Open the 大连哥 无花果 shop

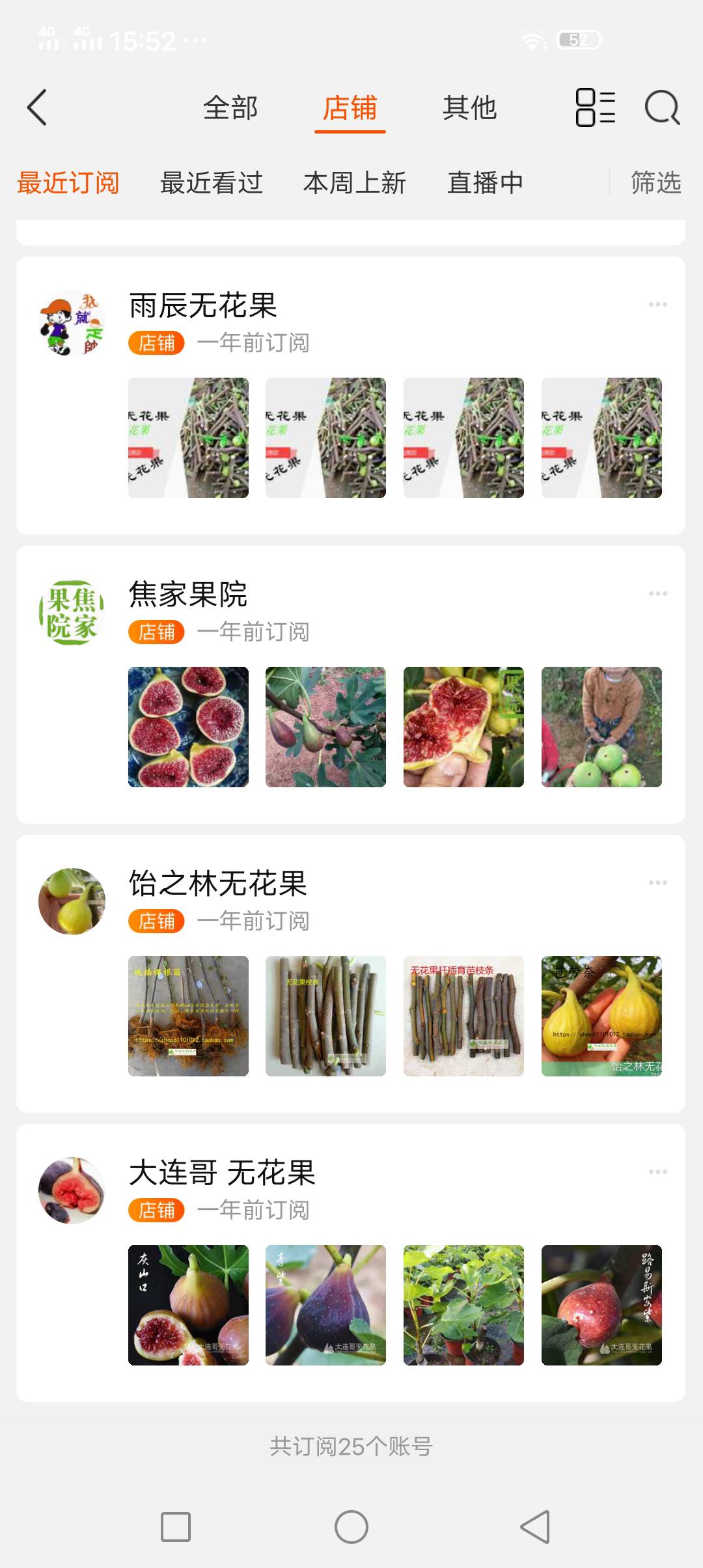pos(222,1173)
